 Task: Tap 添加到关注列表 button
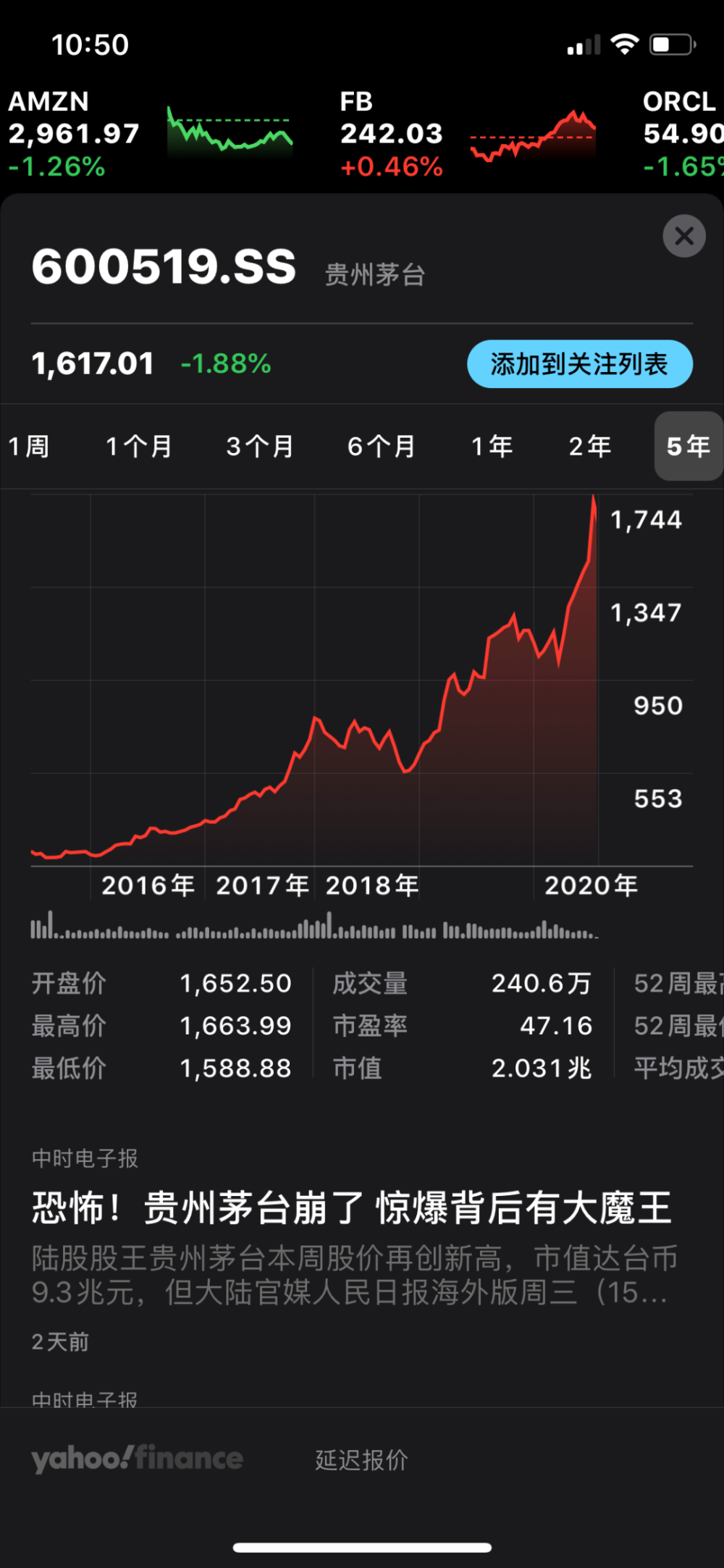click(580, 364)
